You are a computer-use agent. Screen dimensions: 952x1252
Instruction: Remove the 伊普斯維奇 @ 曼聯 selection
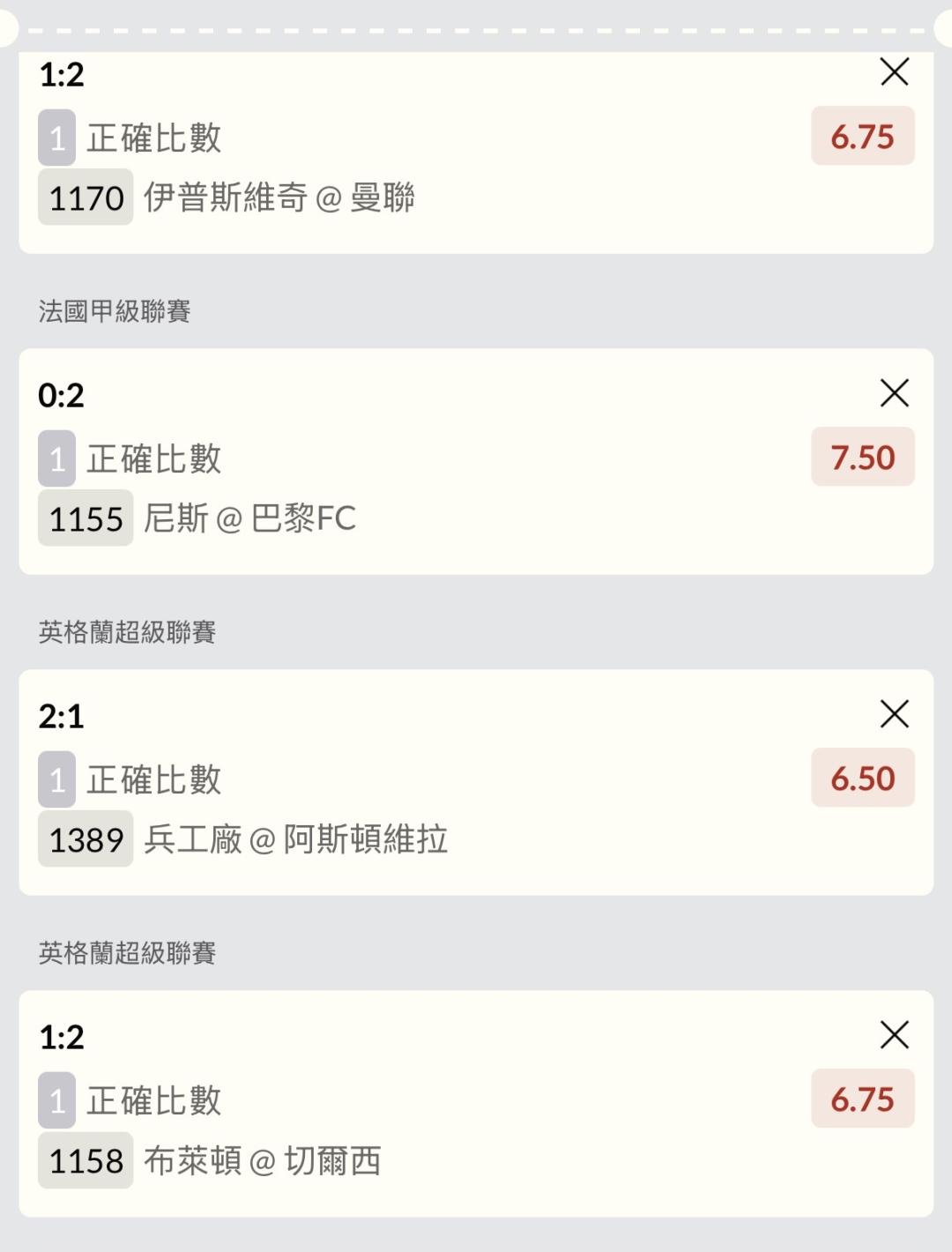pyautogui.click(x=894, y=71)
